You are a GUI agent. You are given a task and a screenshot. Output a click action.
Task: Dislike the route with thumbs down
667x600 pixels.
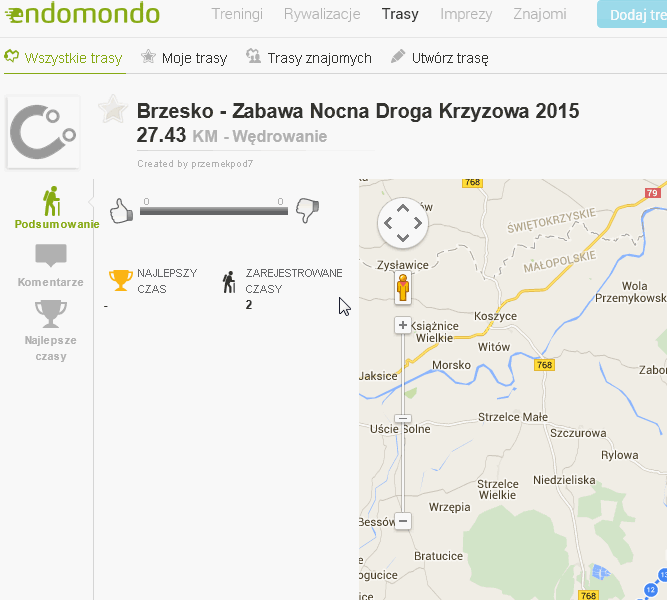pyautogui.click(x=306, y=210)
